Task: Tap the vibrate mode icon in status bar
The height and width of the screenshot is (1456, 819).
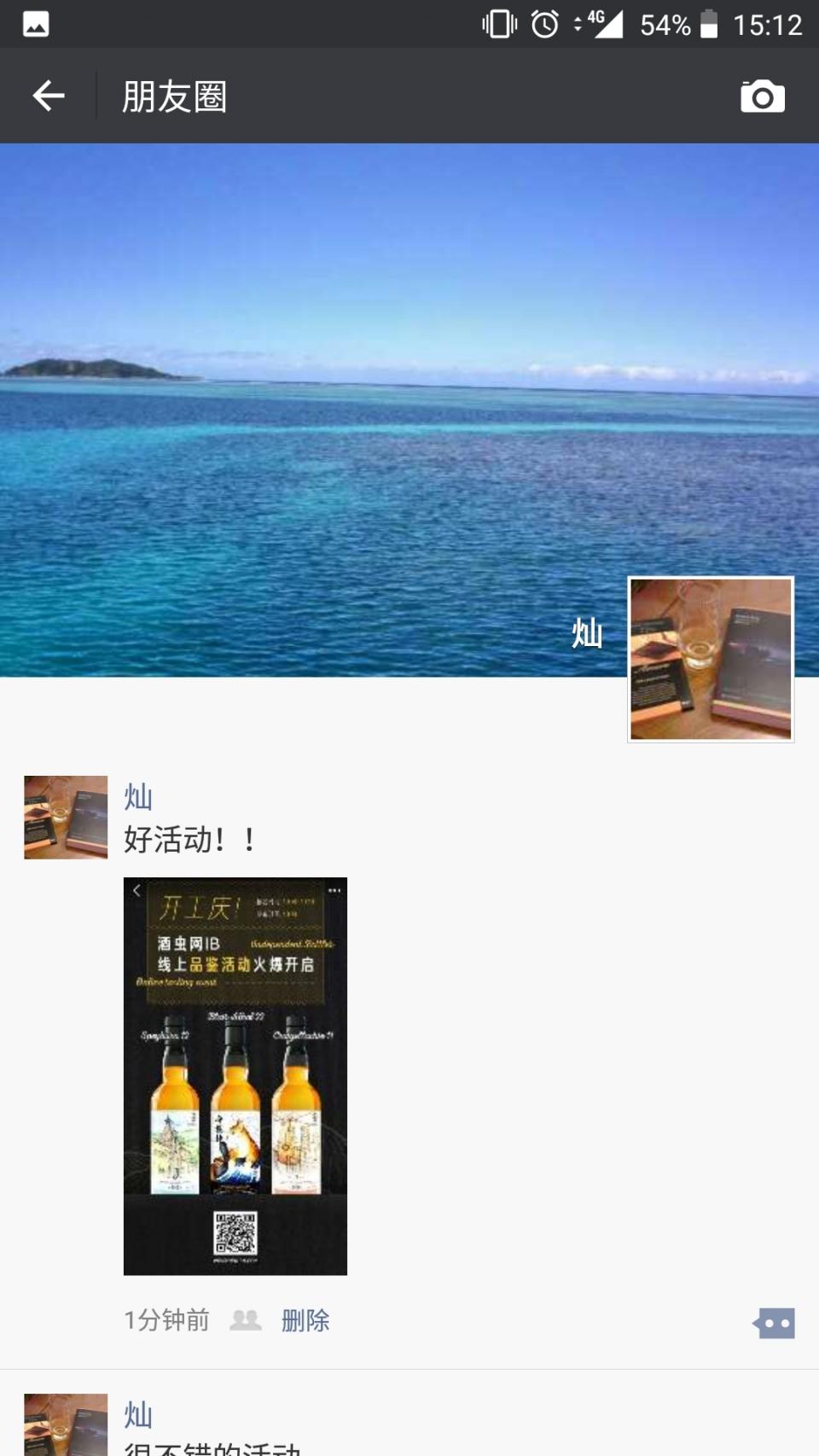Action: point(497,23)
